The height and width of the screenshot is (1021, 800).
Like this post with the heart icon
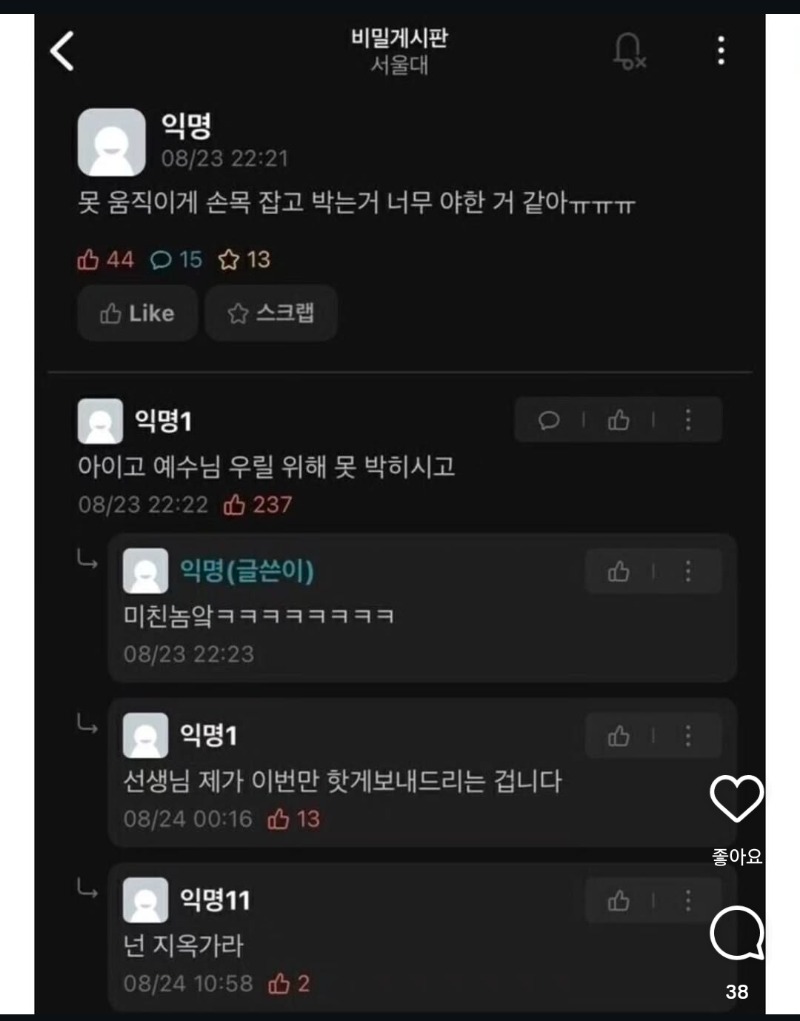736,798
